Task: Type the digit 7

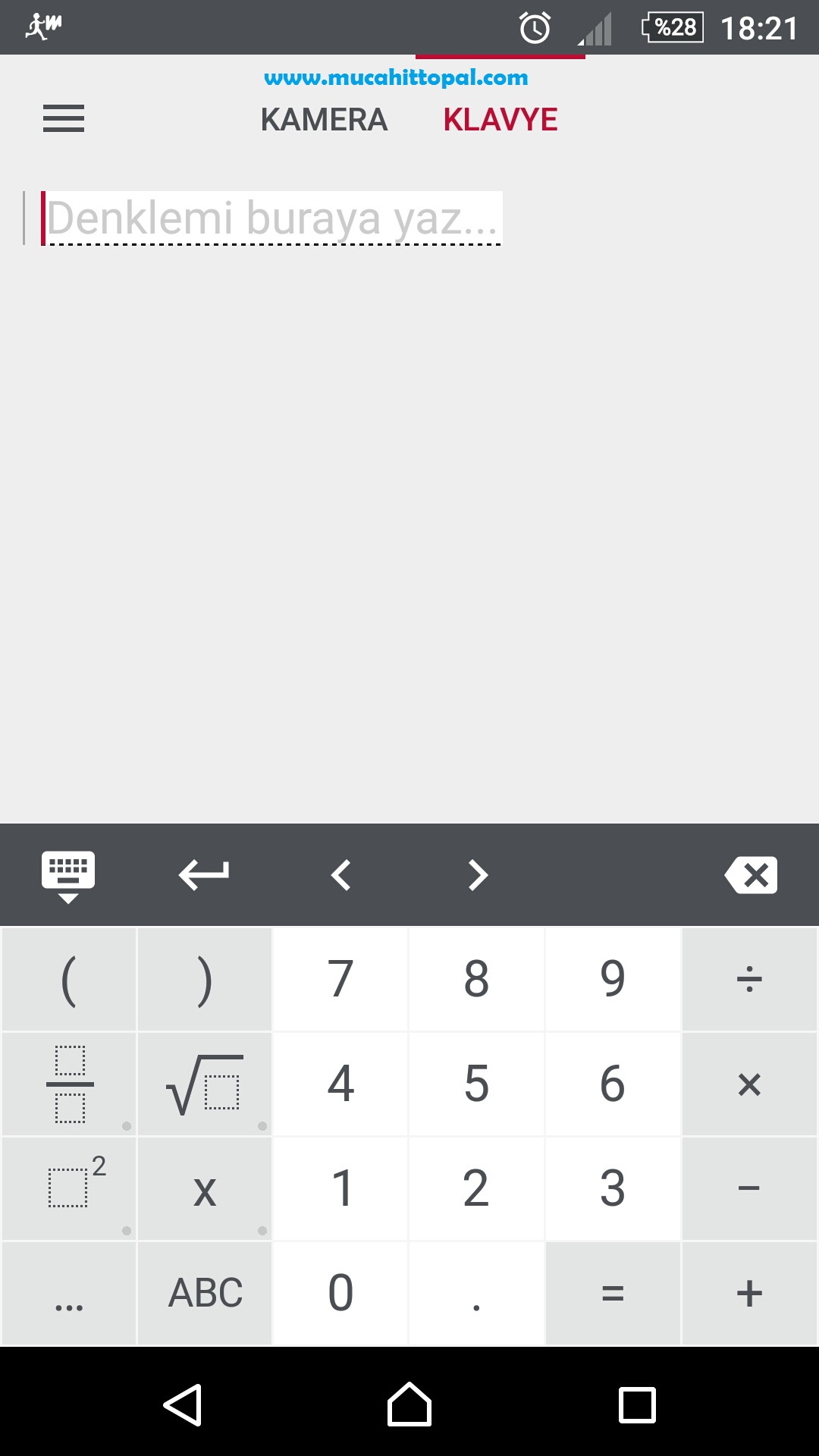Action: pyautogui.click(x=340, y=979)
